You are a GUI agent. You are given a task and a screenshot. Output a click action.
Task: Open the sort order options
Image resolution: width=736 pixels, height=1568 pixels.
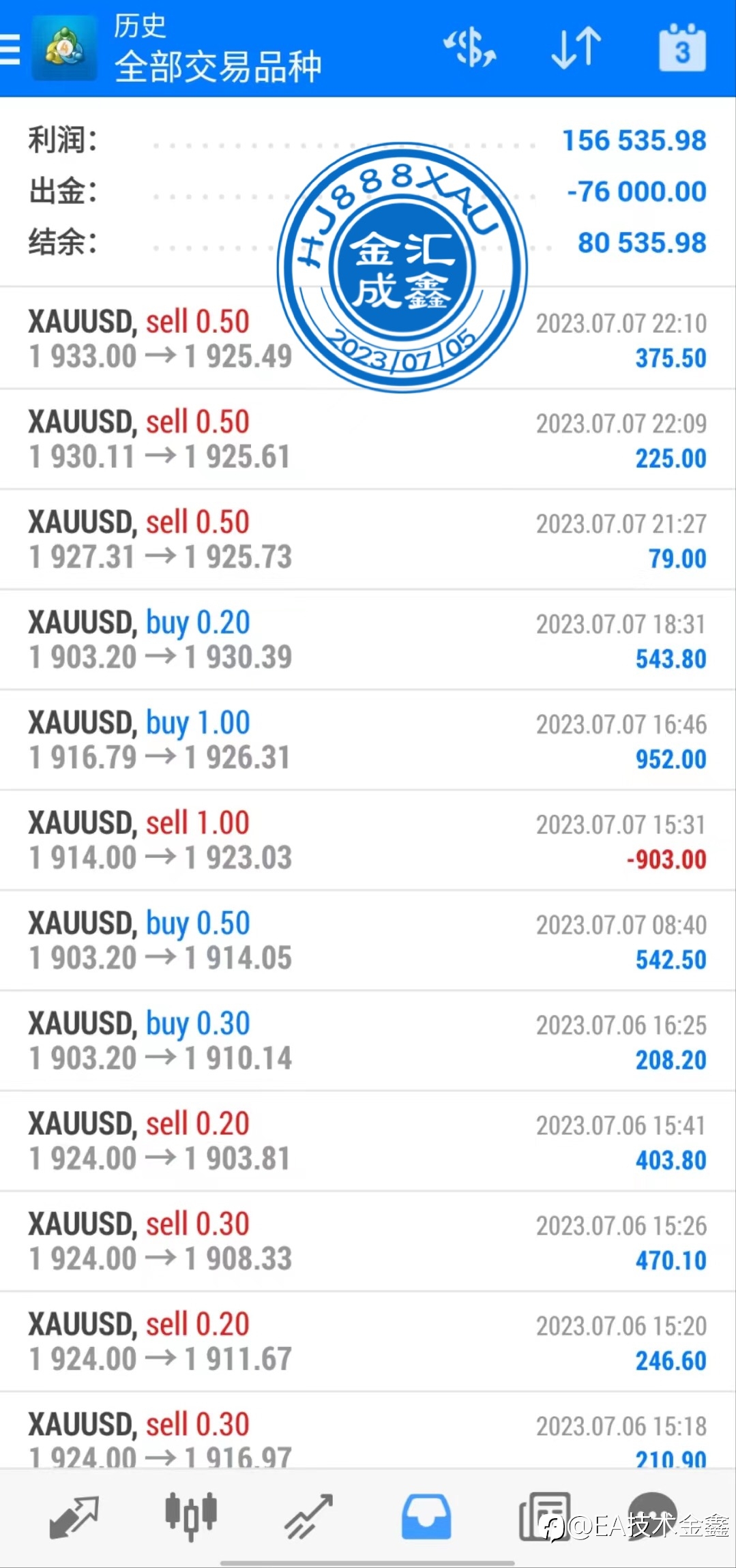576,48
